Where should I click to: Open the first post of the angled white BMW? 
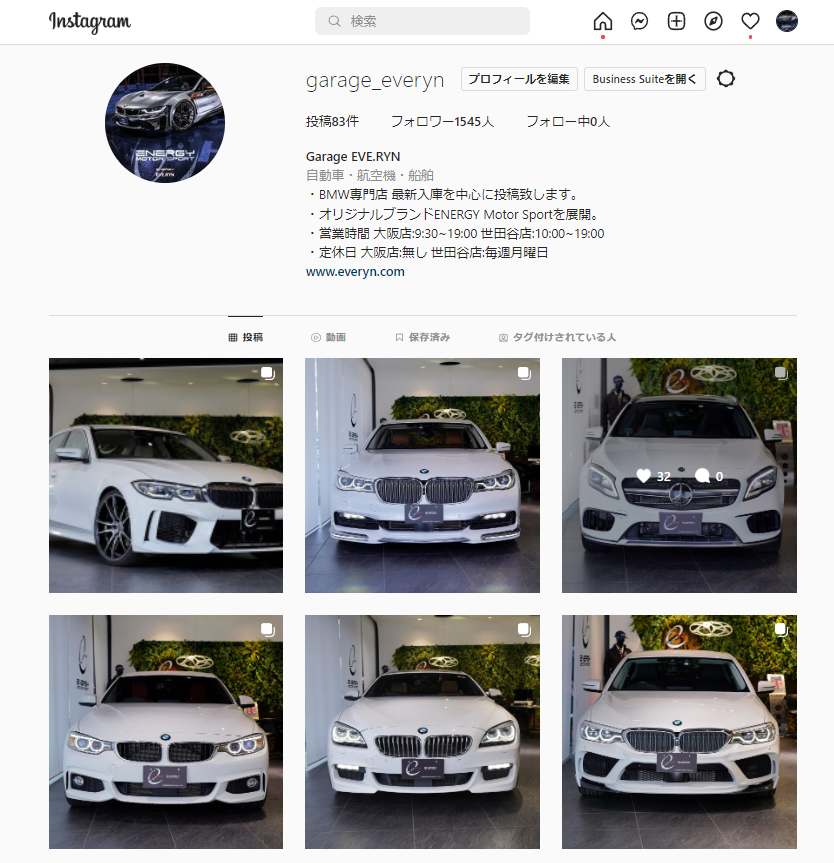click(x=166, y=475)
